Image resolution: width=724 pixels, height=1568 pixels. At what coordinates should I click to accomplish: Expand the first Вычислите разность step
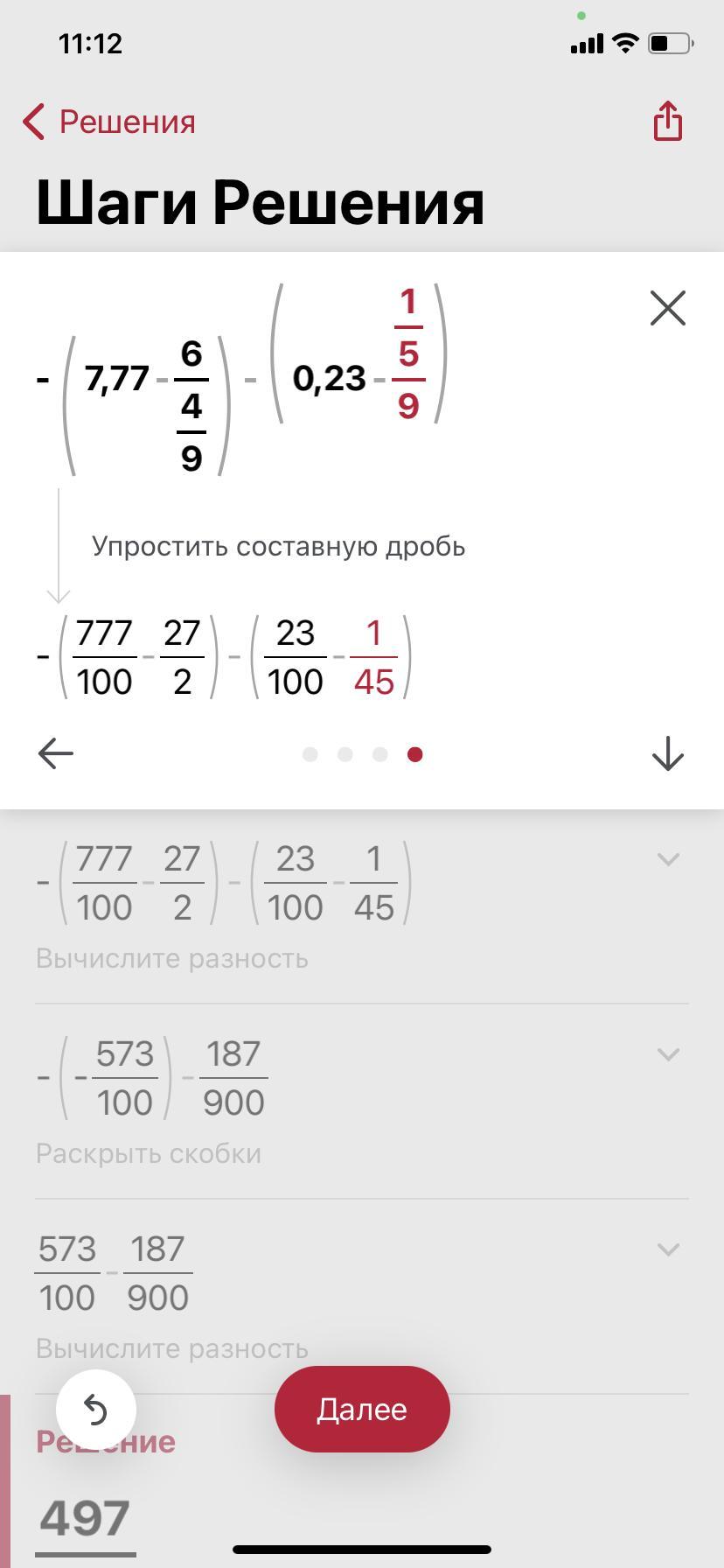668,859
